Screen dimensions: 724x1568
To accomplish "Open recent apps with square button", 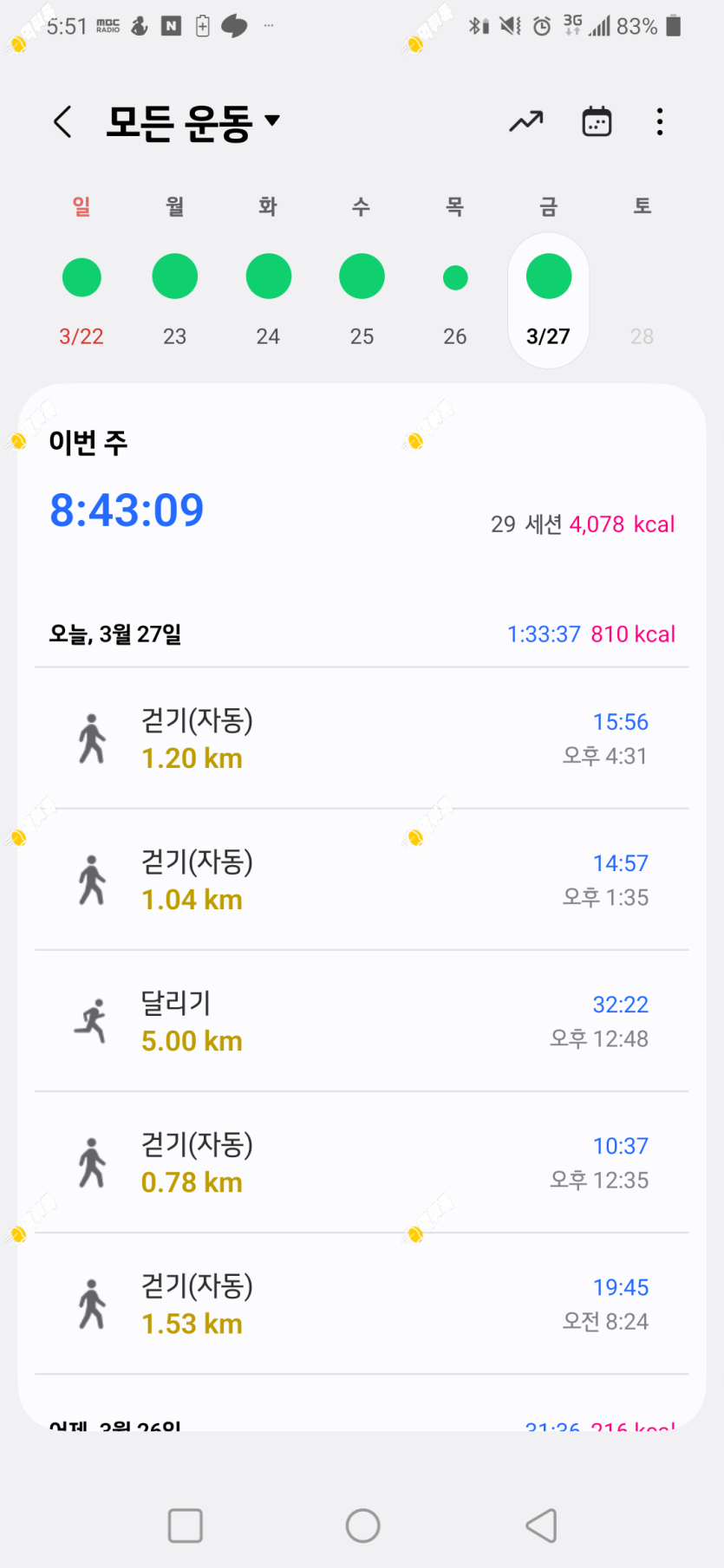I will [185, 1526].
